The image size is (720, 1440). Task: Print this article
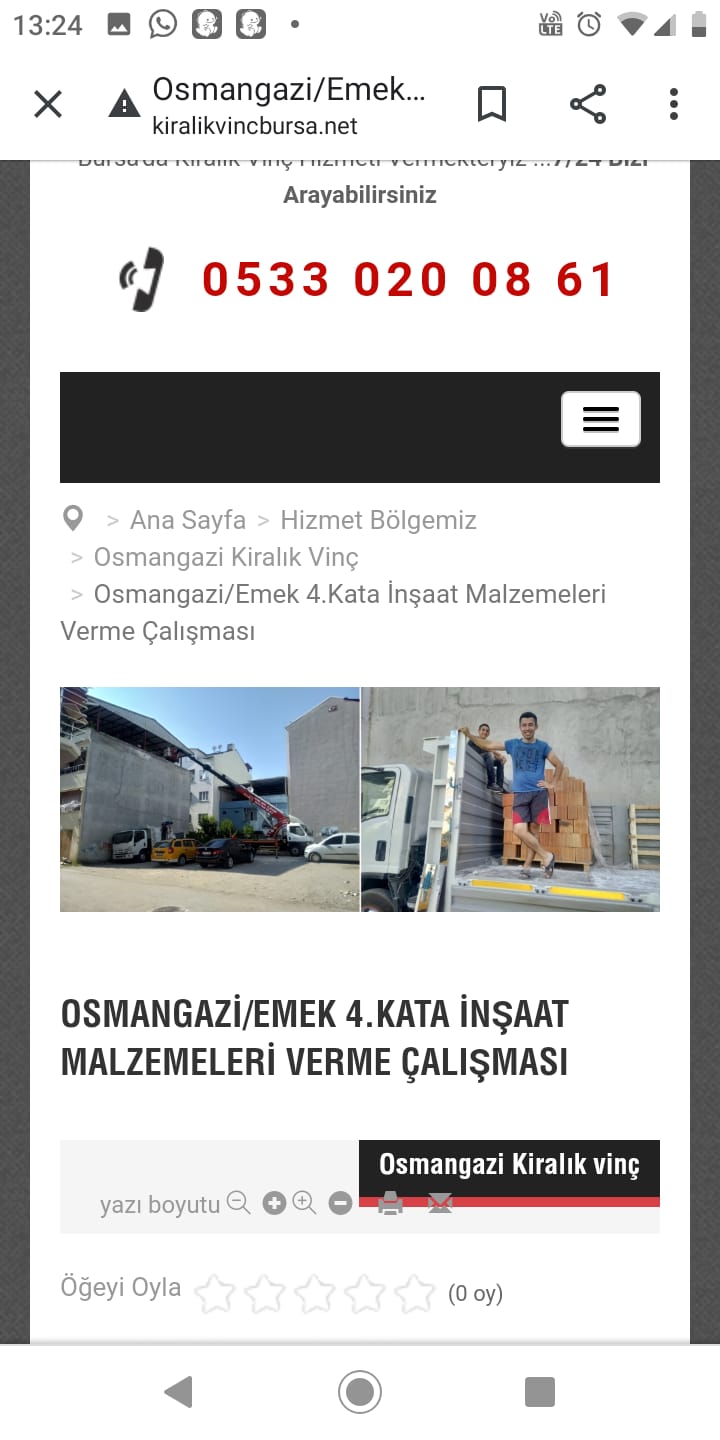point(391,1203)
